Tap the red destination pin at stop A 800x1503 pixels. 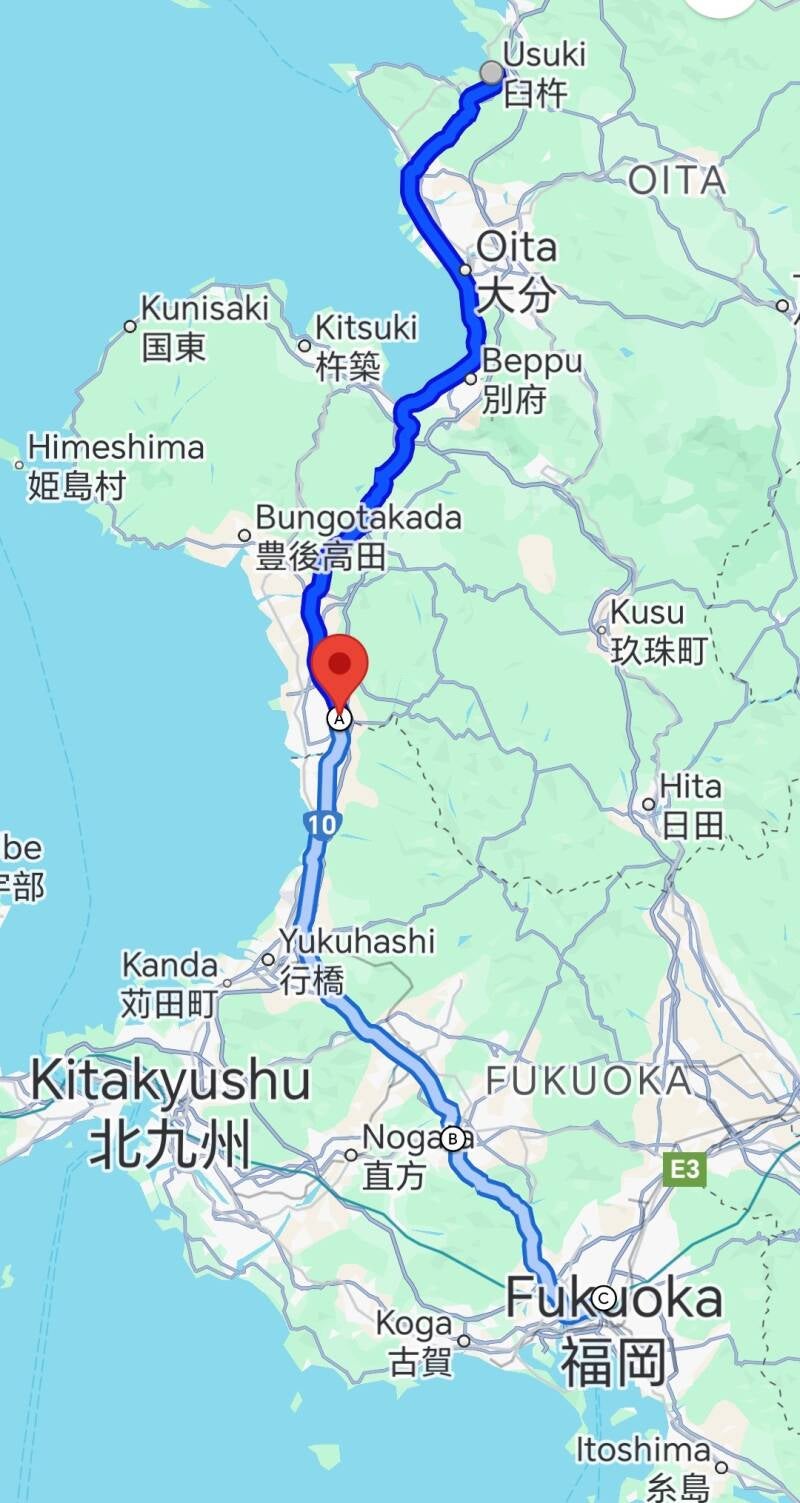[340, 667]
